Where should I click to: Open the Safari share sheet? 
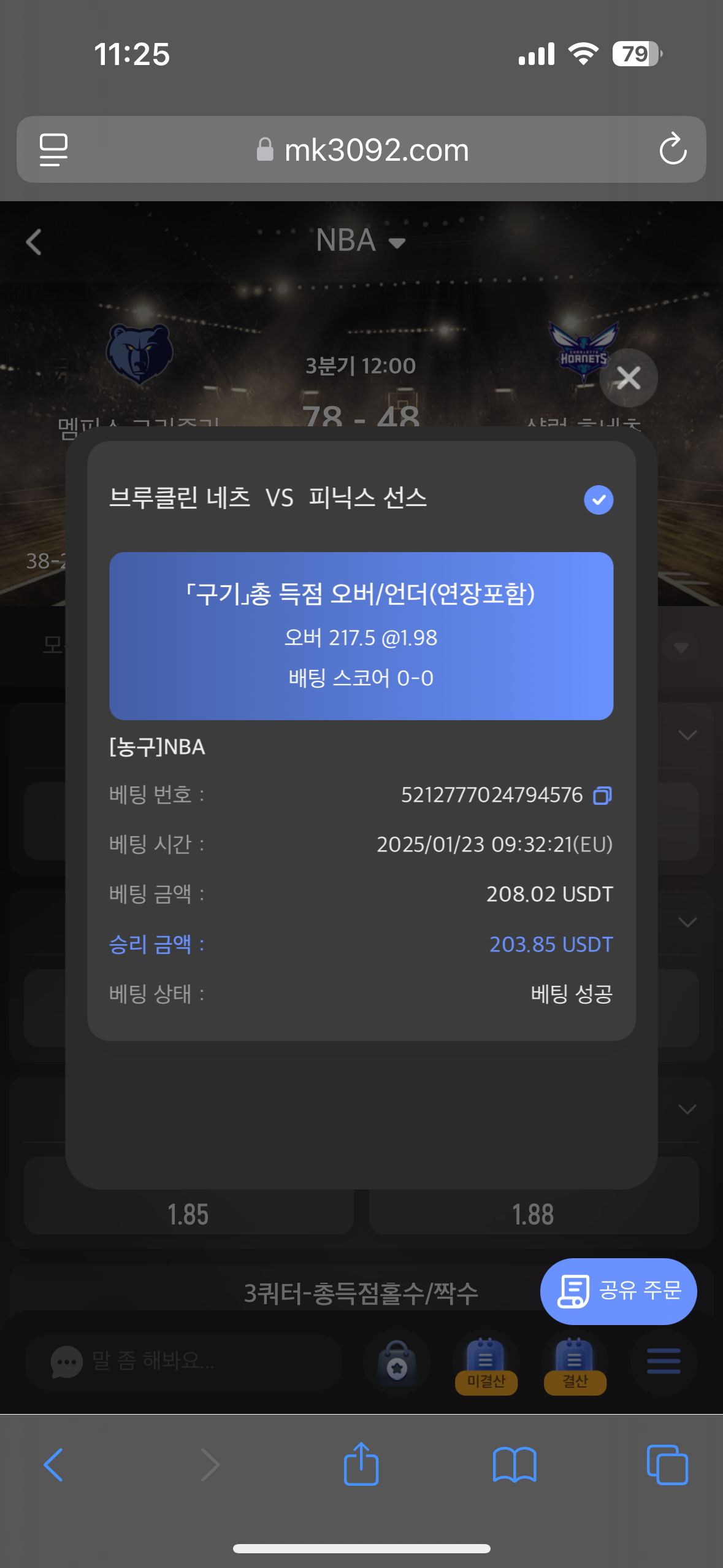tap(361, 1464)
